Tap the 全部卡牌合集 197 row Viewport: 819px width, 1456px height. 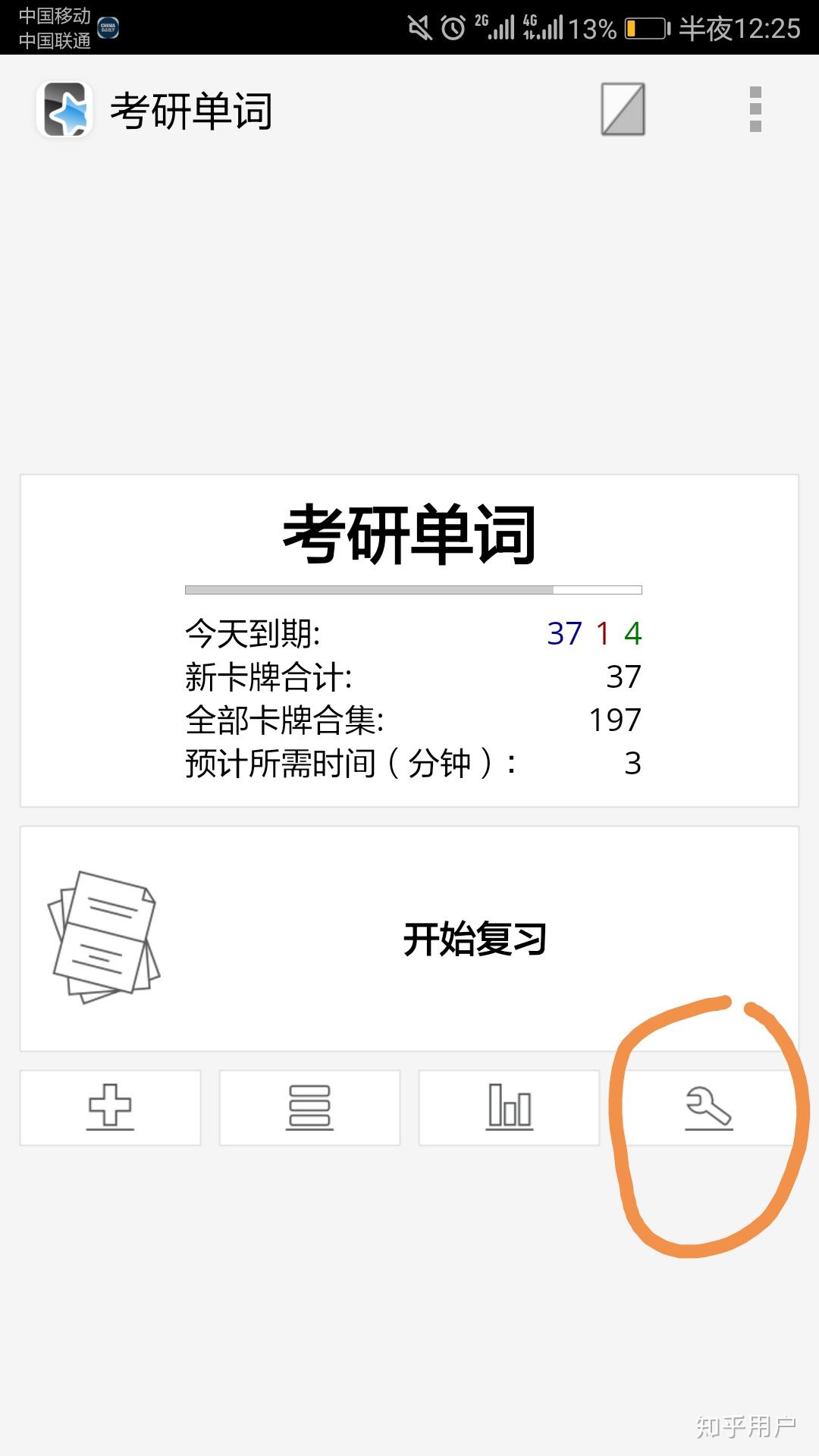(414, 718)
